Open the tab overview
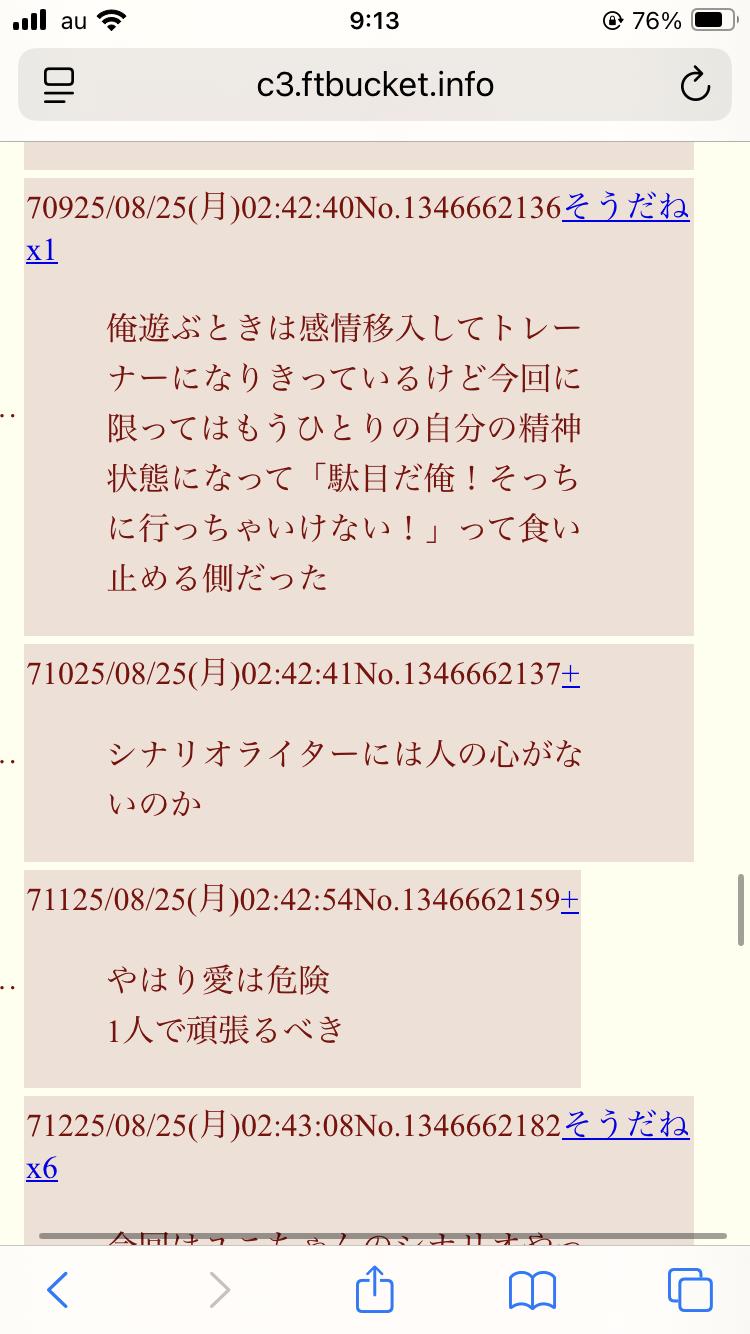The height and width of the screenshot is (1334, 750). click(690, 1289)
